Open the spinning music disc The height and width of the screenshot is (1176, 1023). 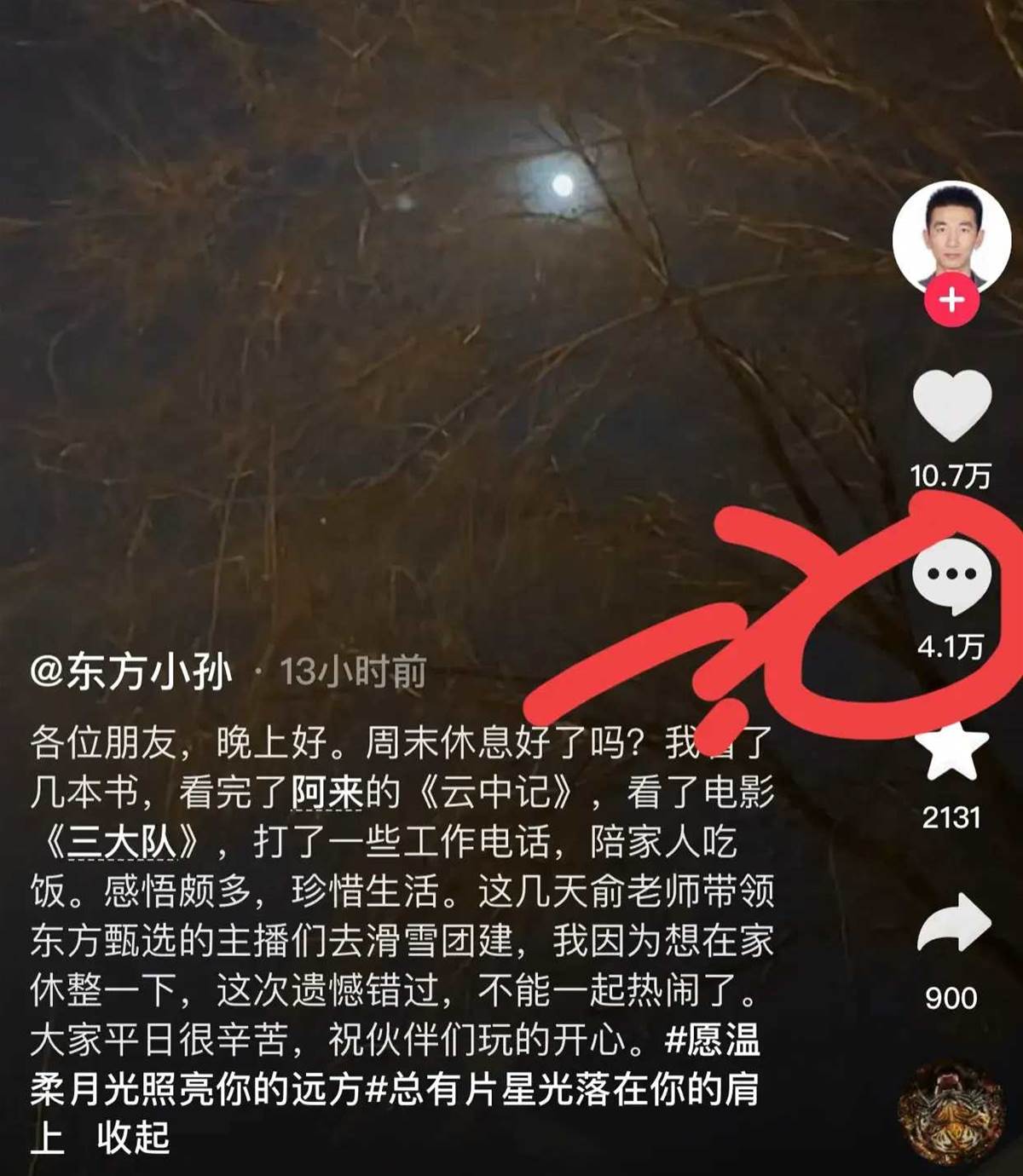(x=951, y=1113)
